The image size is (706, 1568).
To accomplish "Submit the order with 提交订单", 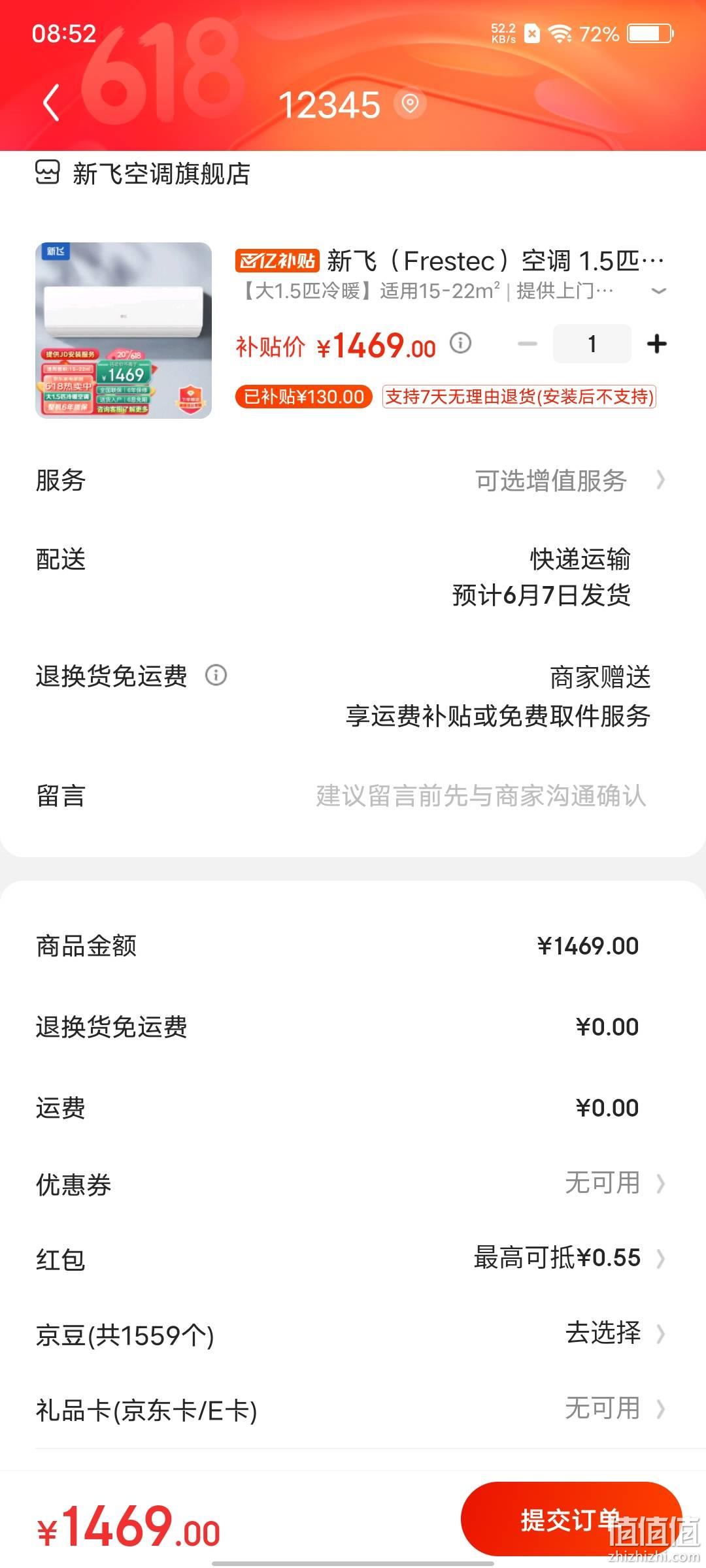I will click(x=571, y=1519).
